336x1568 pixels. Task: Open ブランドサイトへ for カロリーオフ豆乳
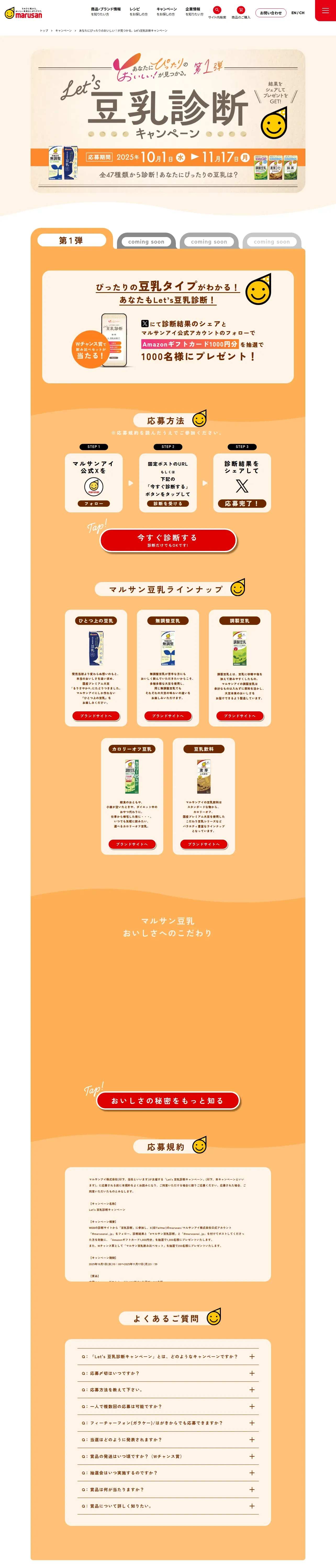pos(132,844)
